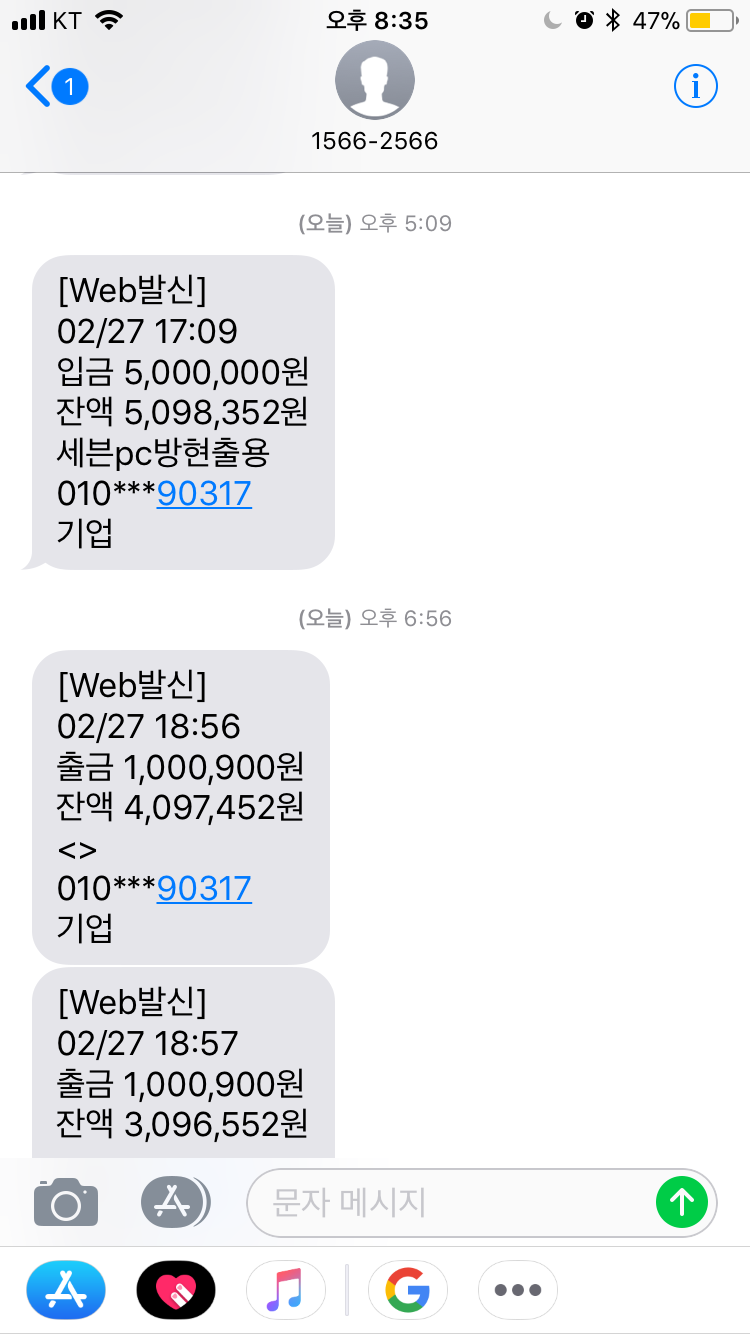Image resolution: width=750 pixels, height=1334 pixels.
Task: Open the Google iMessage app
Action: click(x=408, y=1290)
